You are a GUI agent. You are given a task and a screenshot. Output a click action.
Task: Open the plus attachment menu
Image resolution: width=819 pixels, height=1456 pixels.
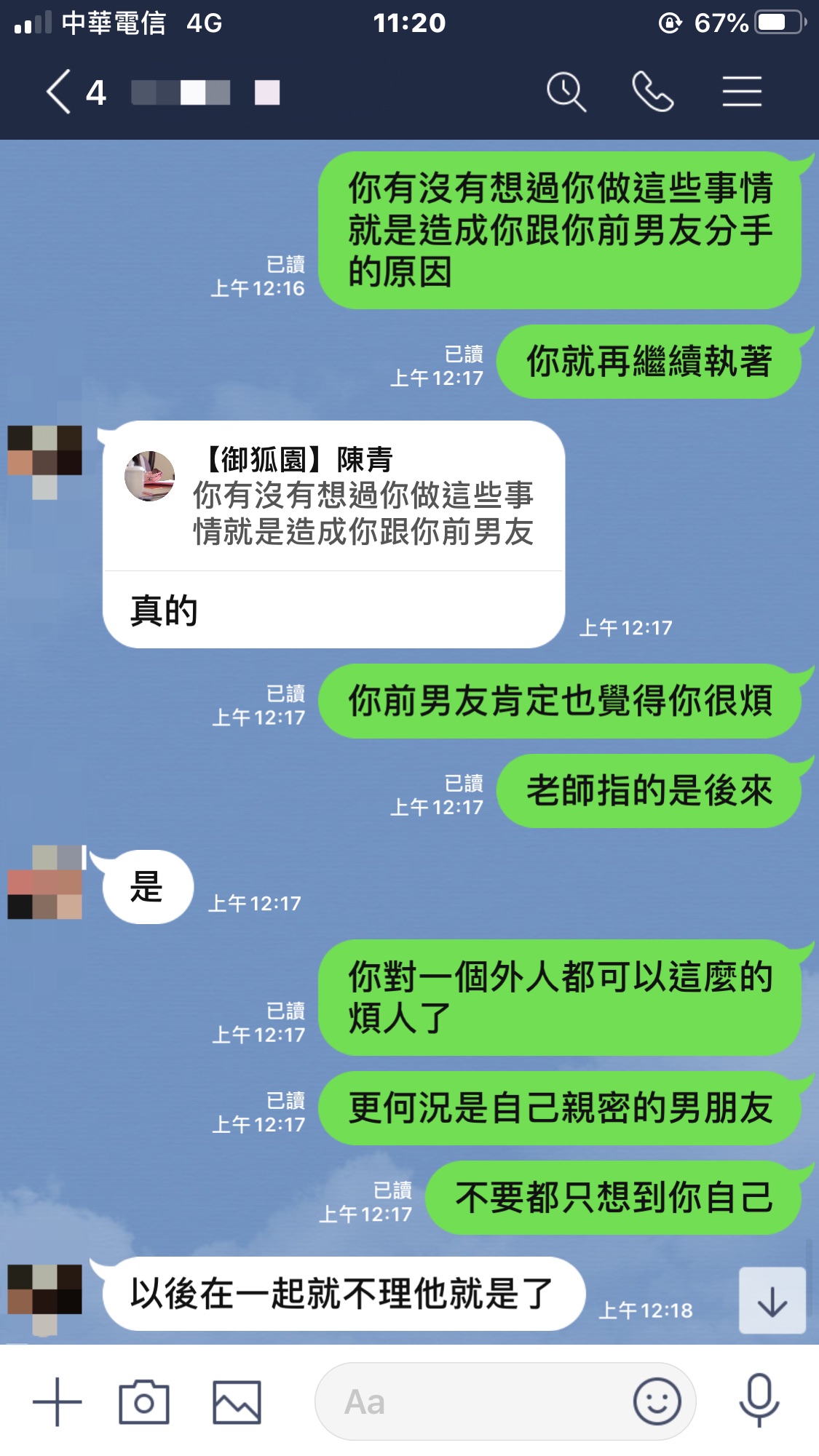click(x=58, y=1401)
